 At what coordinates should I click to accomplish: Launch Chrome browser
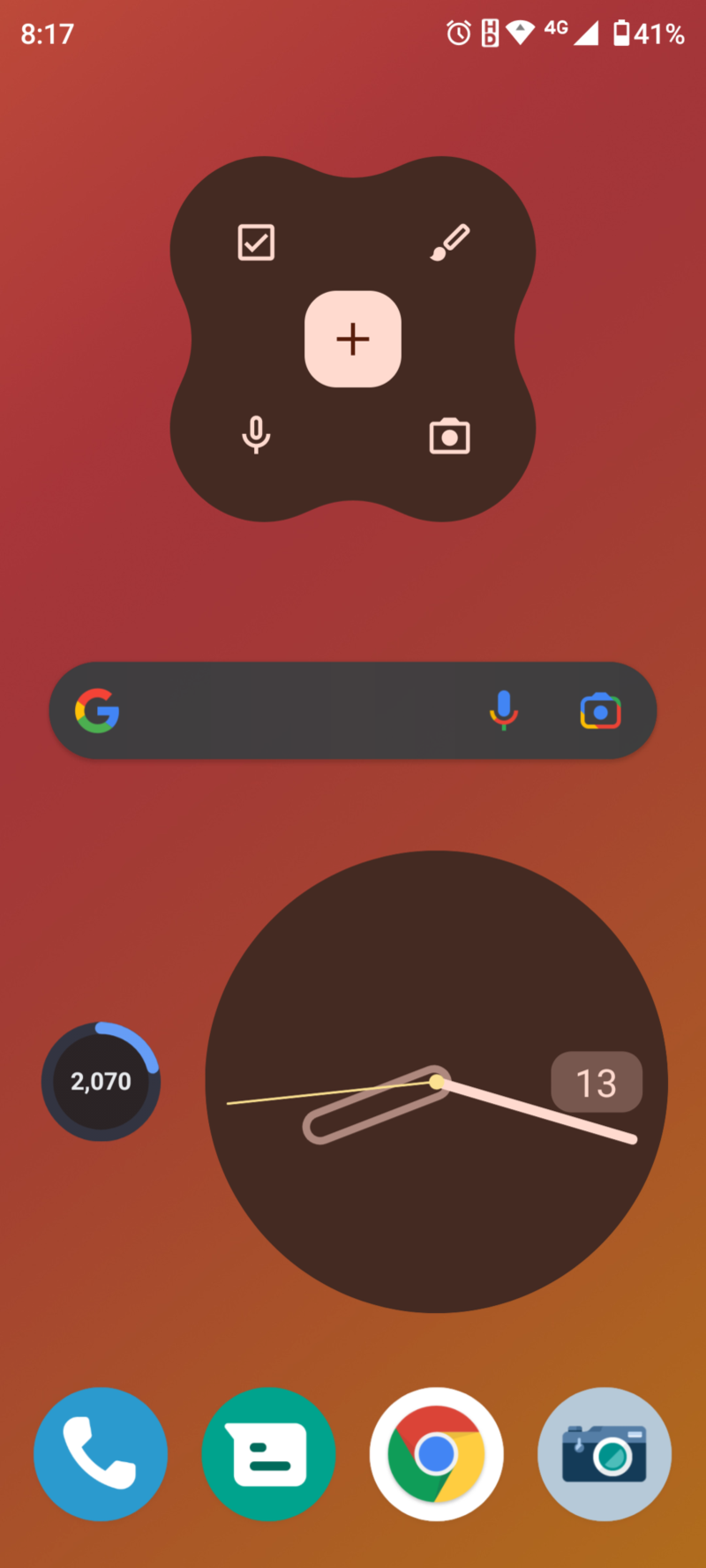pyautogui.click(x=437, y=1454)
